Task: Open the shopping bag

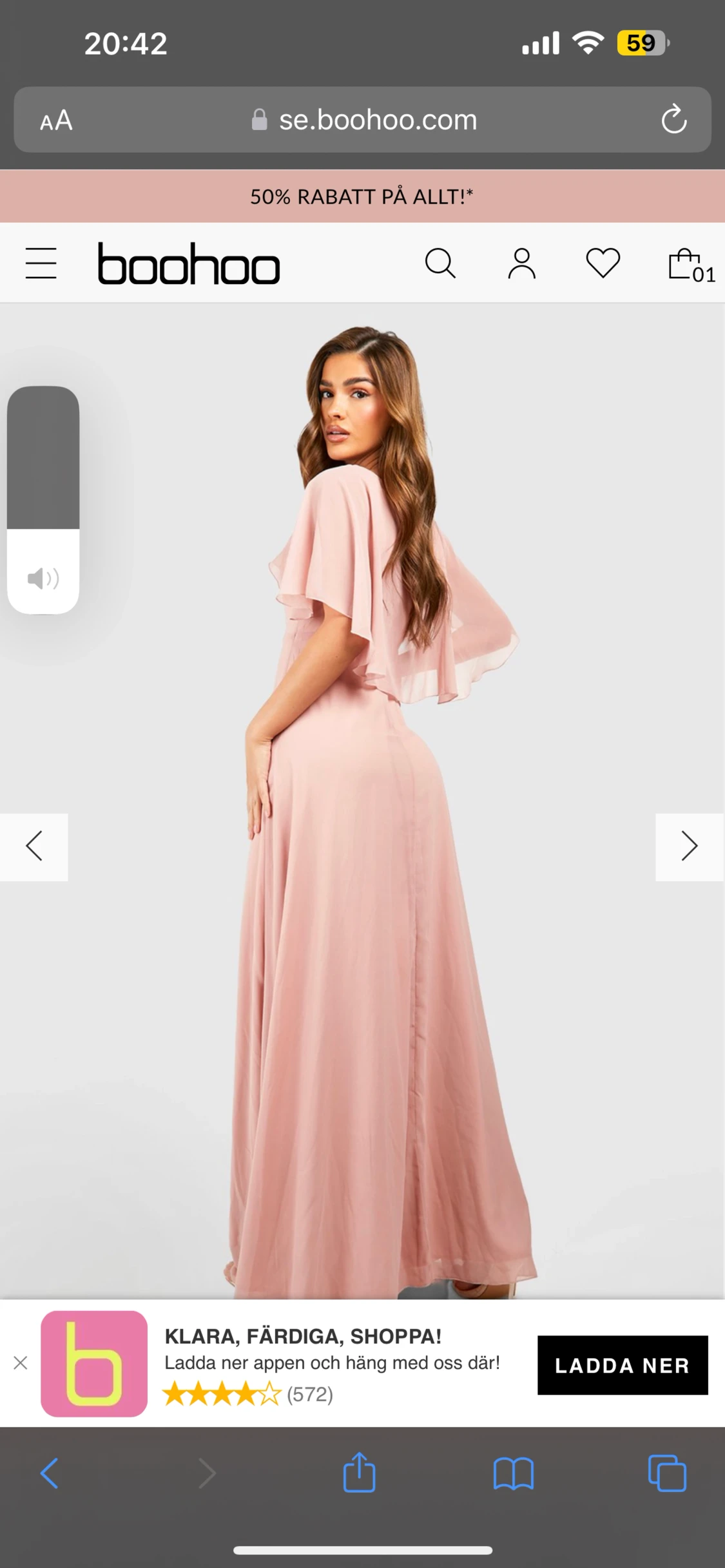Action: (688, 264)
